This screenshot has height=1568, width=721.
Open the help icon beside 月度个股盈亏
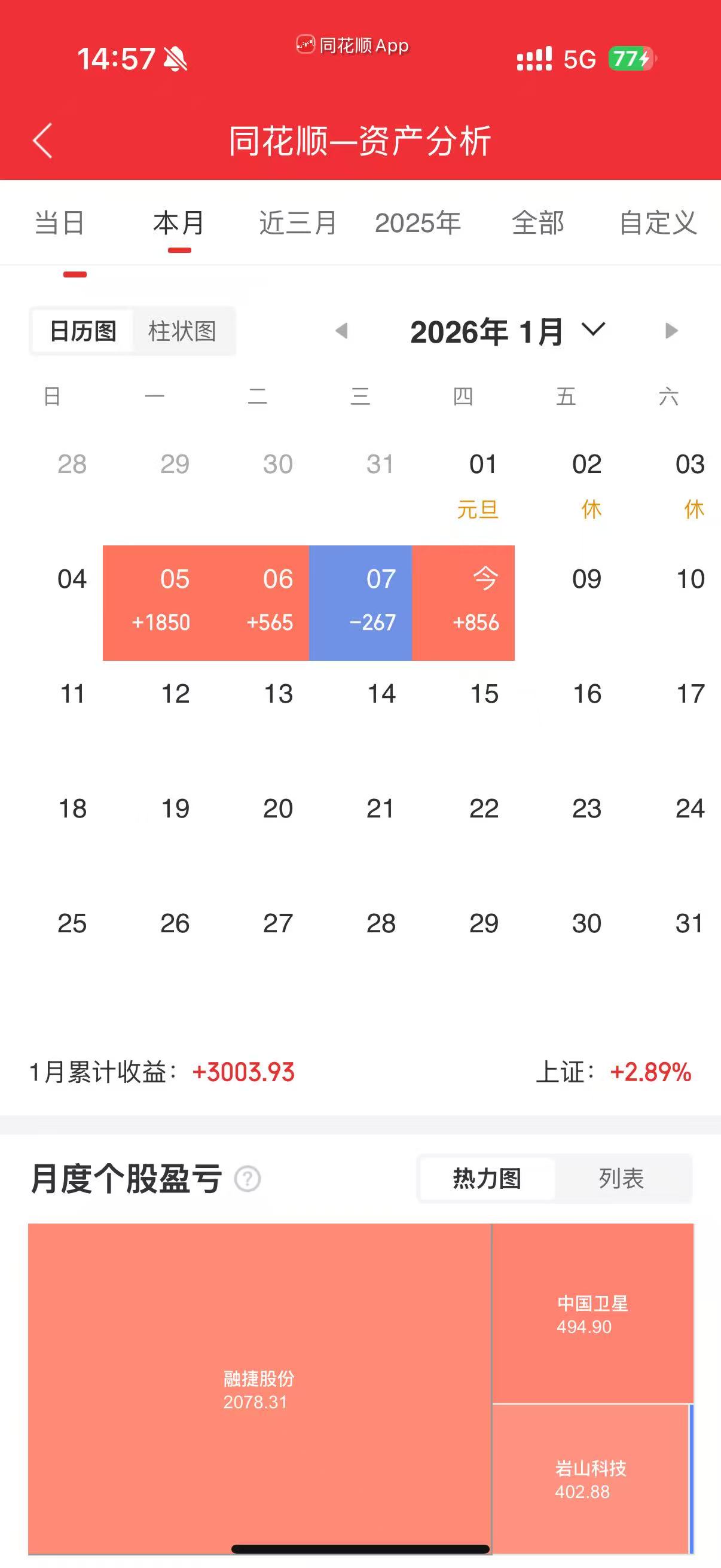248,1179
